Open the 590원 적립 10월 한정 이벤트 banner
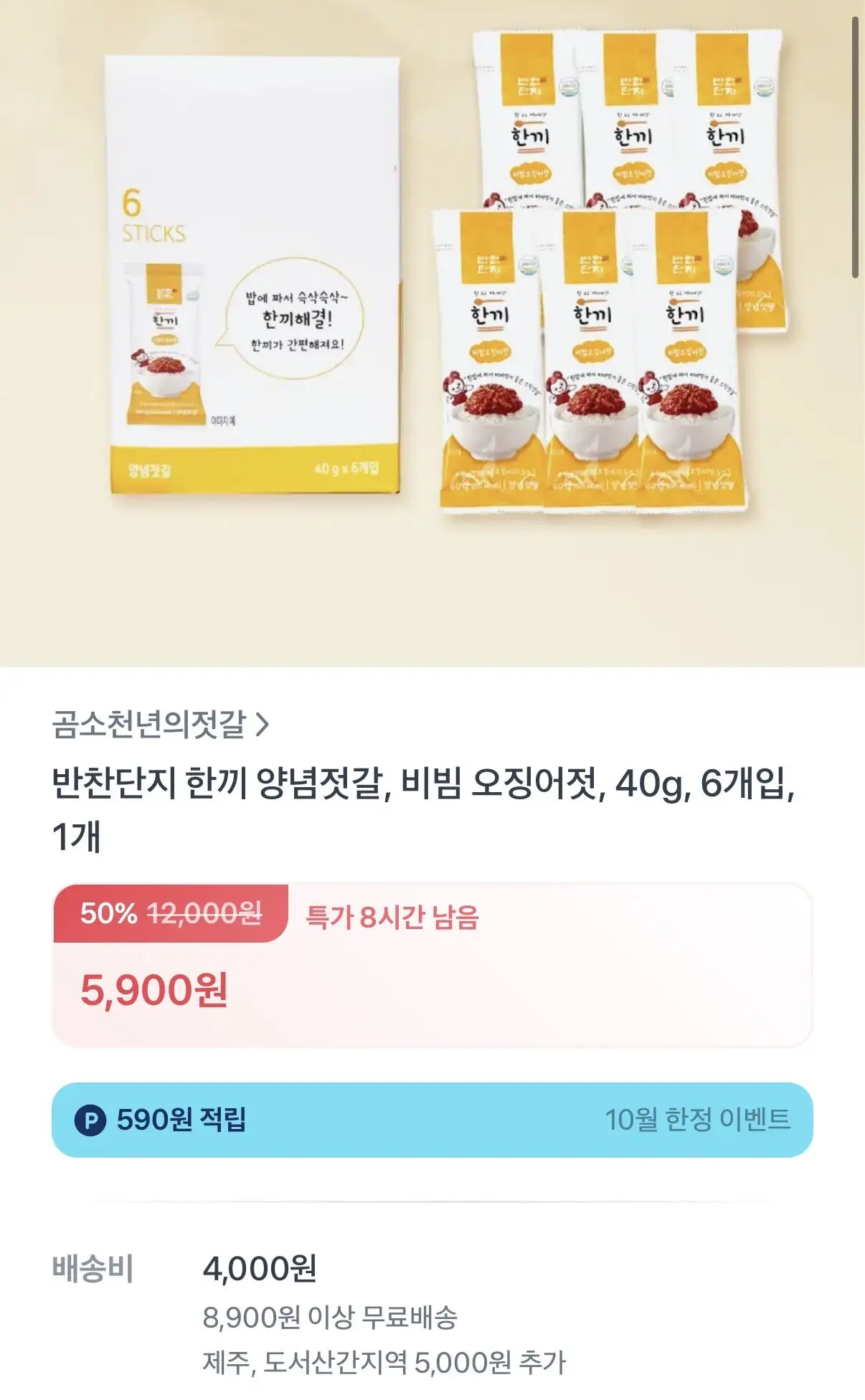The width and height of the screenshot is (865, 1400). [432, 1120]
